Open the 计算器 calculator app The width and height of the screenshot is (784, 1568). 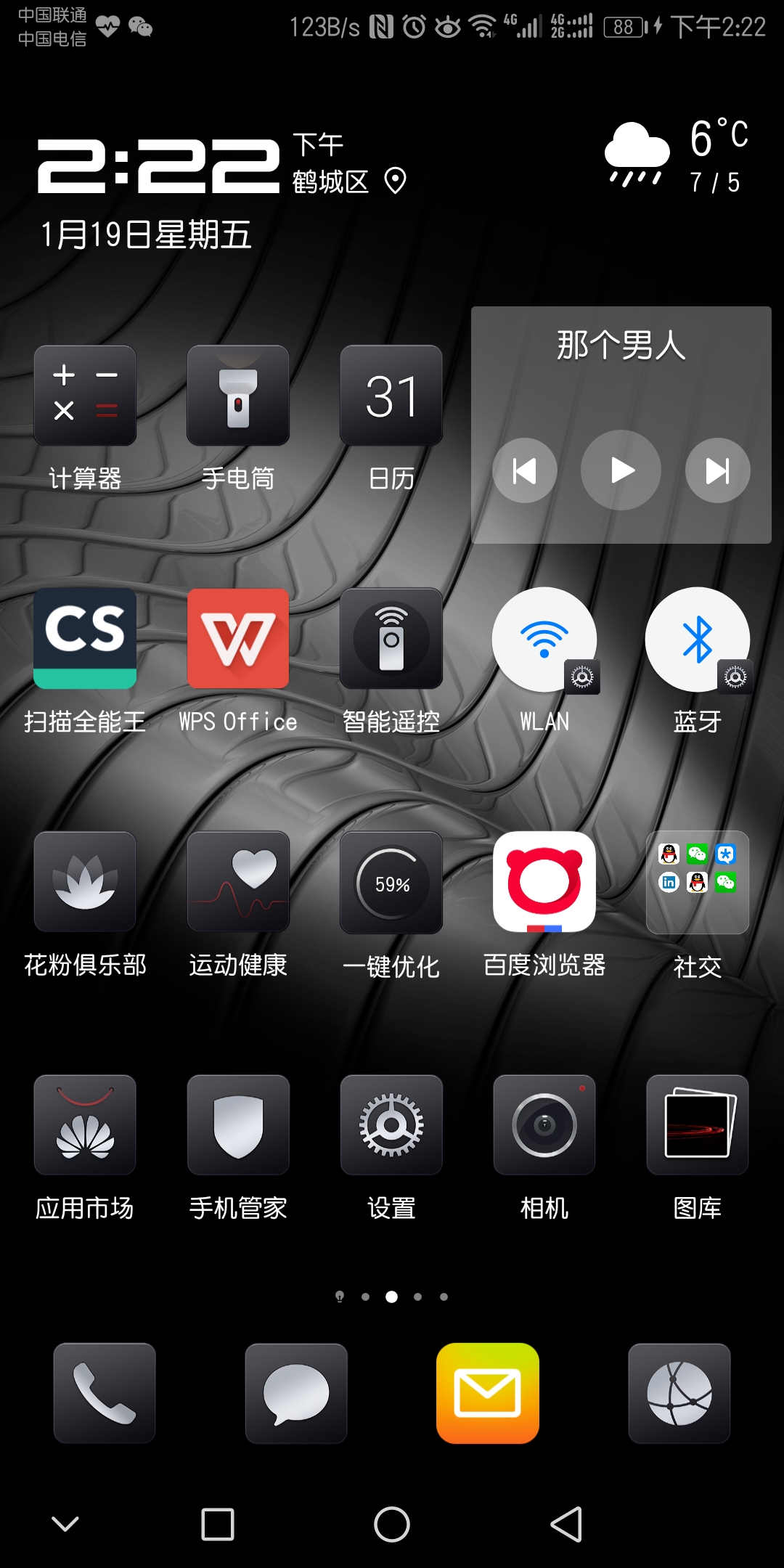click(85, 396)
